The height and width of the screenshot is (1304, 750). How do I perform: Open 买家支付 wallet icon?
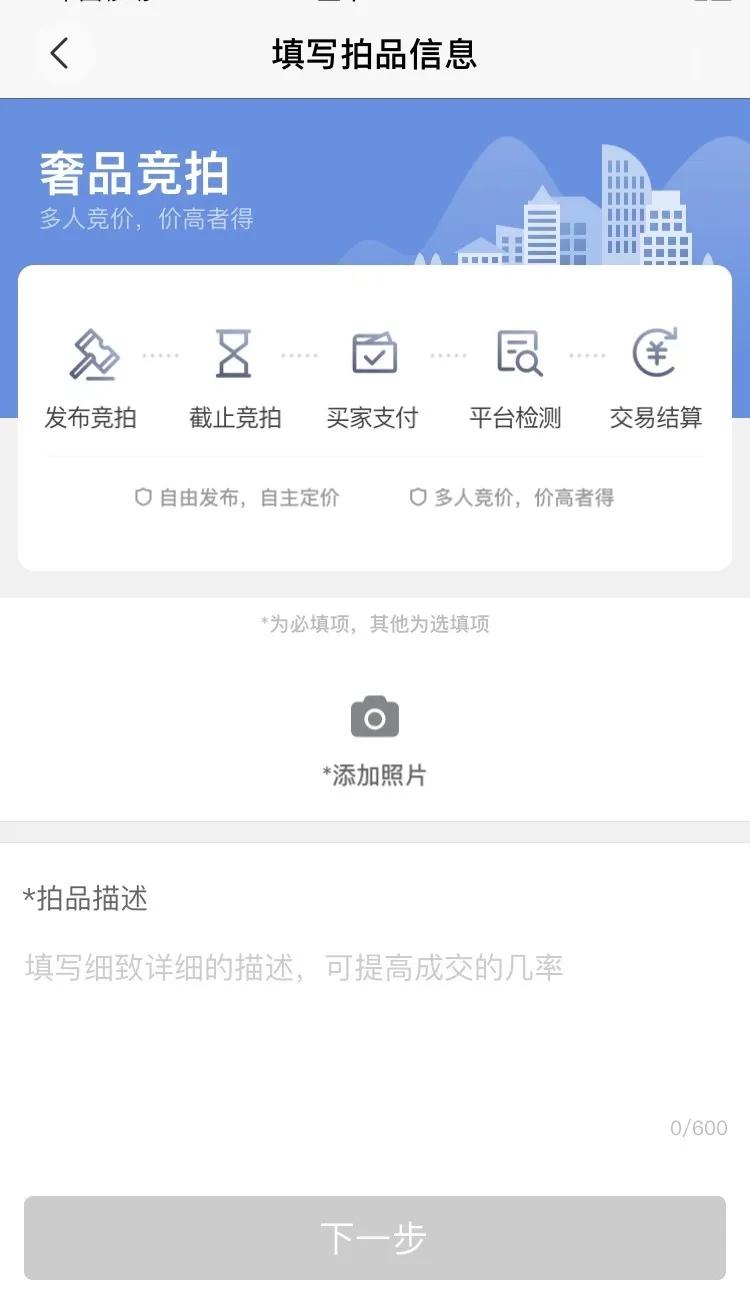coord(374,353)
